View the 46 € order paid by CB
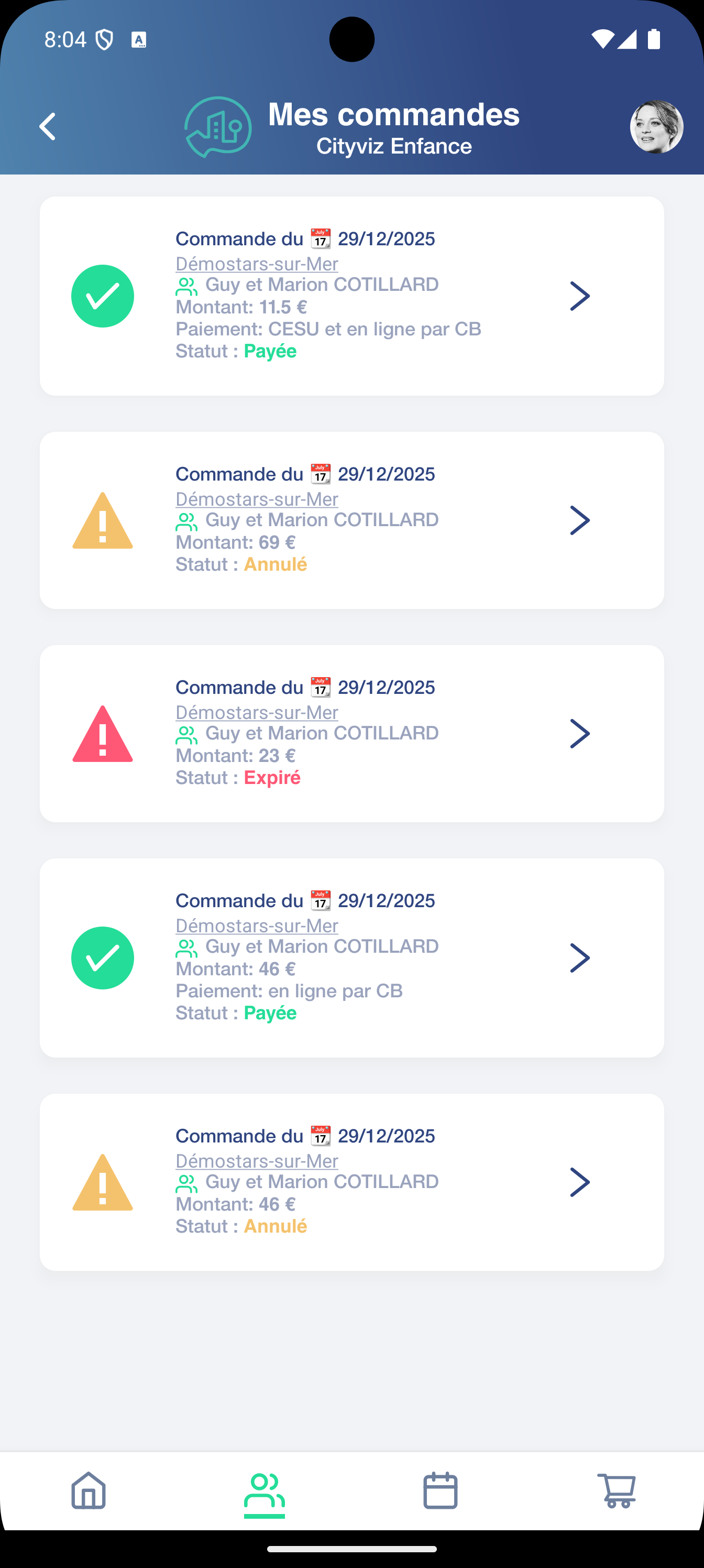 coord(579,958)
